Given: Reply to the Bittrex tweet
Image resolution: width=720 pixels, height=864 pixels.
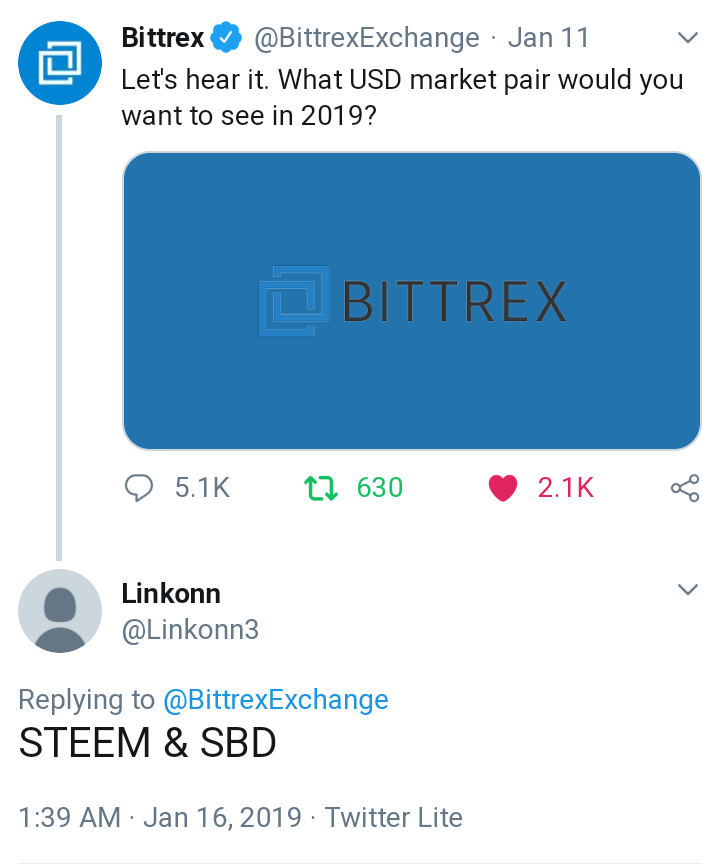Looking at the screenshot, I should (139, 487).
